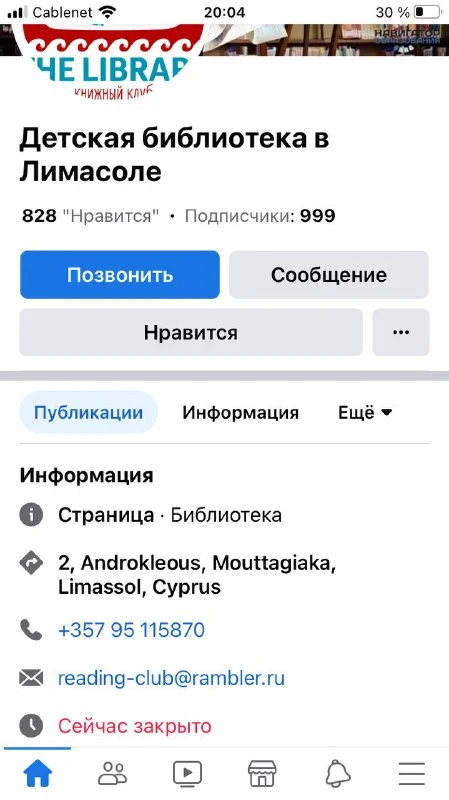Open the three-dot more options button
Screen dimensions: 449x800
(x=401, y=332)
